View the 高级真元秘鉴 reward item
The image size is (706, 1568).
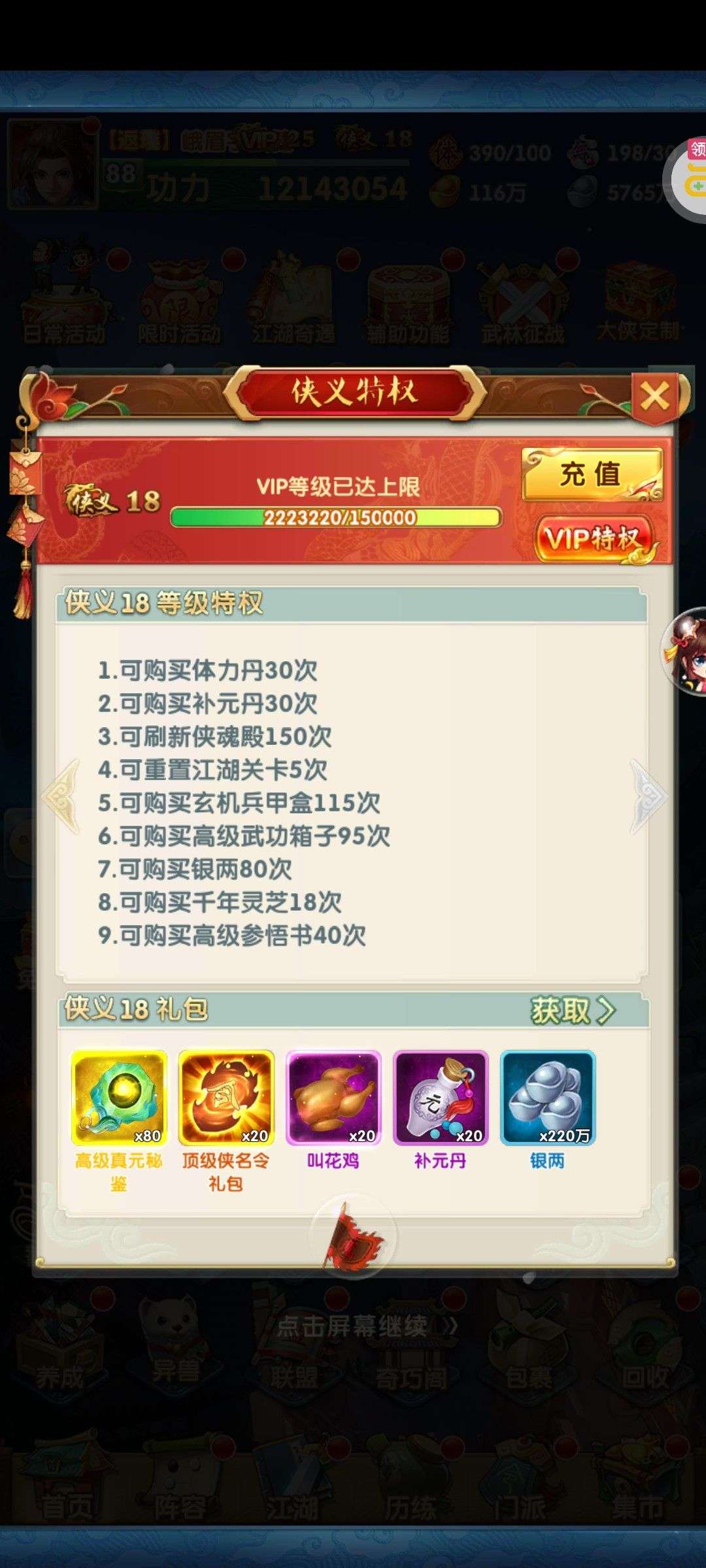pyautogui.click(x=119, y=1098)
